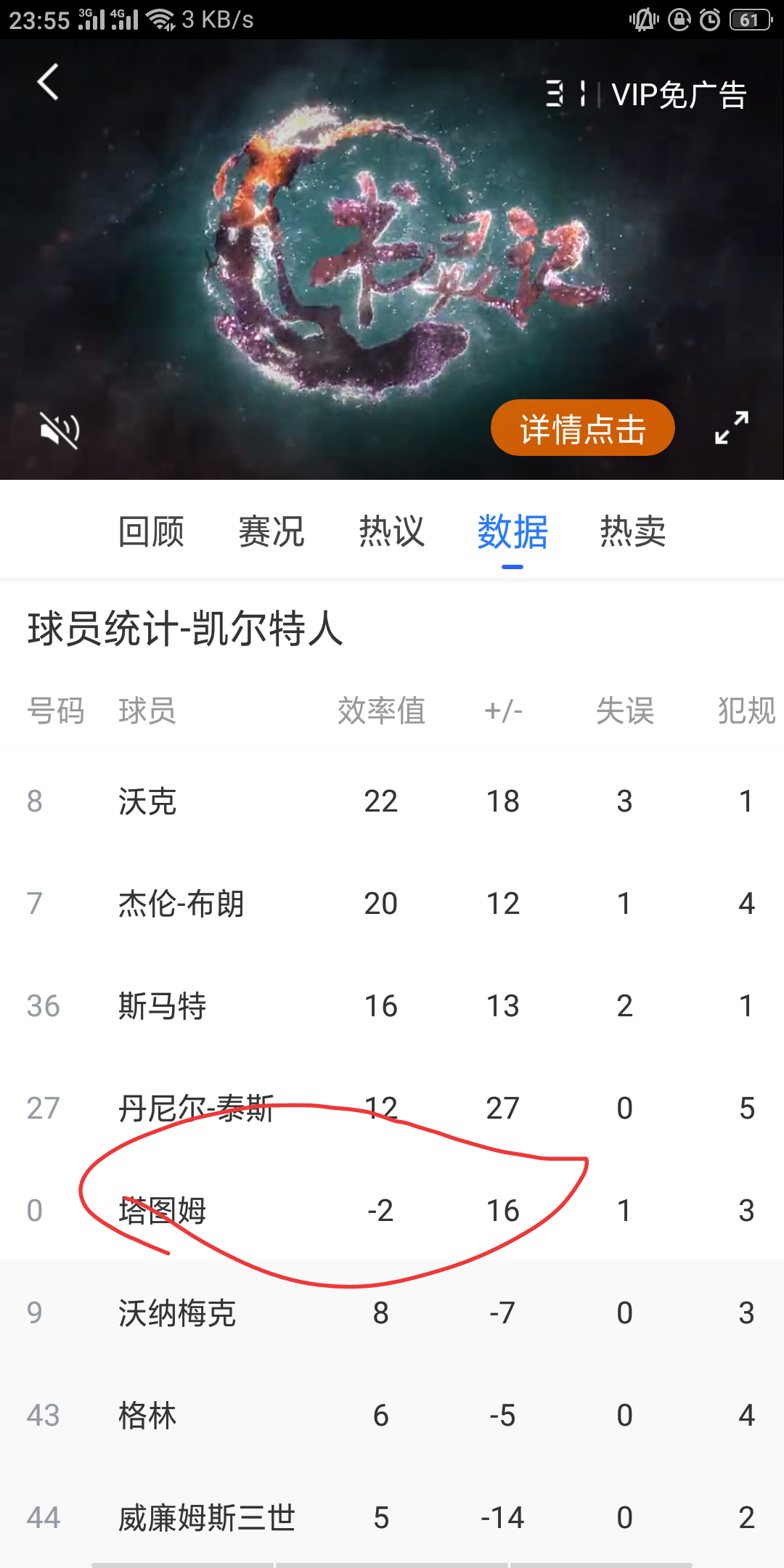Unmute the video ad sound
The width and height of the screenshot is (784, 1568).
click(x=60, y=430)
